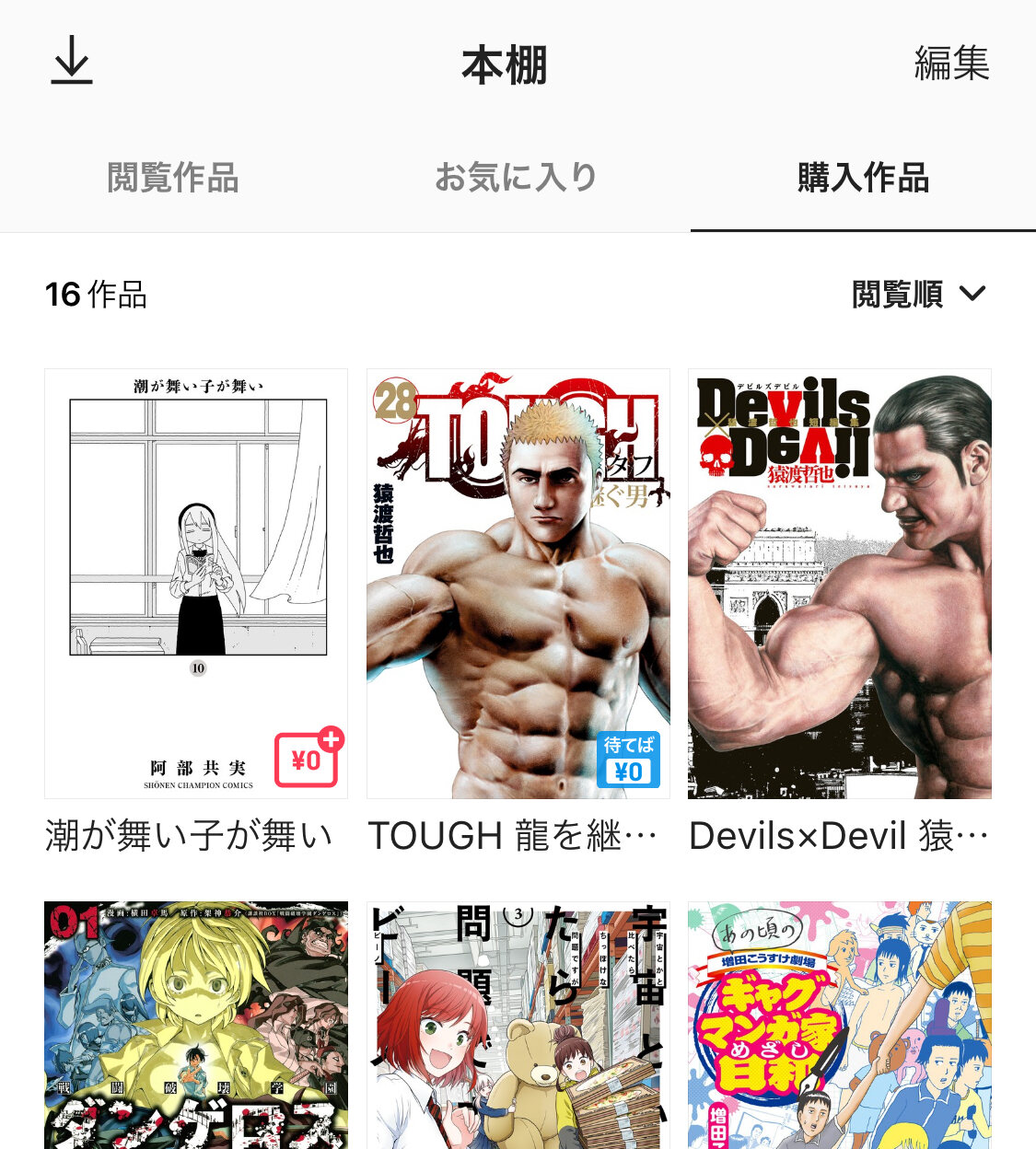Open the Devils×Devil manga
This screenshot has width=1036, height=1149.
[x=839, y=584]
